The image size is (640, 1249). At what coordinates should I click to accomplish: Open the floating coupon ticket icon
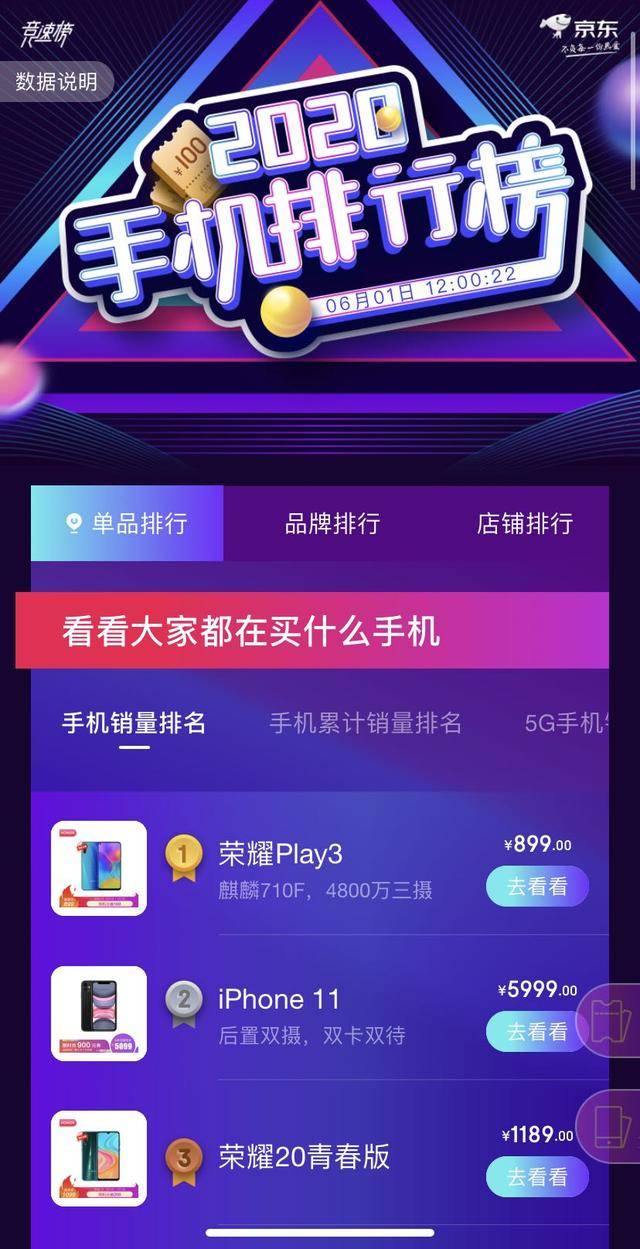pyautogui.click(x=611, y=1015)
